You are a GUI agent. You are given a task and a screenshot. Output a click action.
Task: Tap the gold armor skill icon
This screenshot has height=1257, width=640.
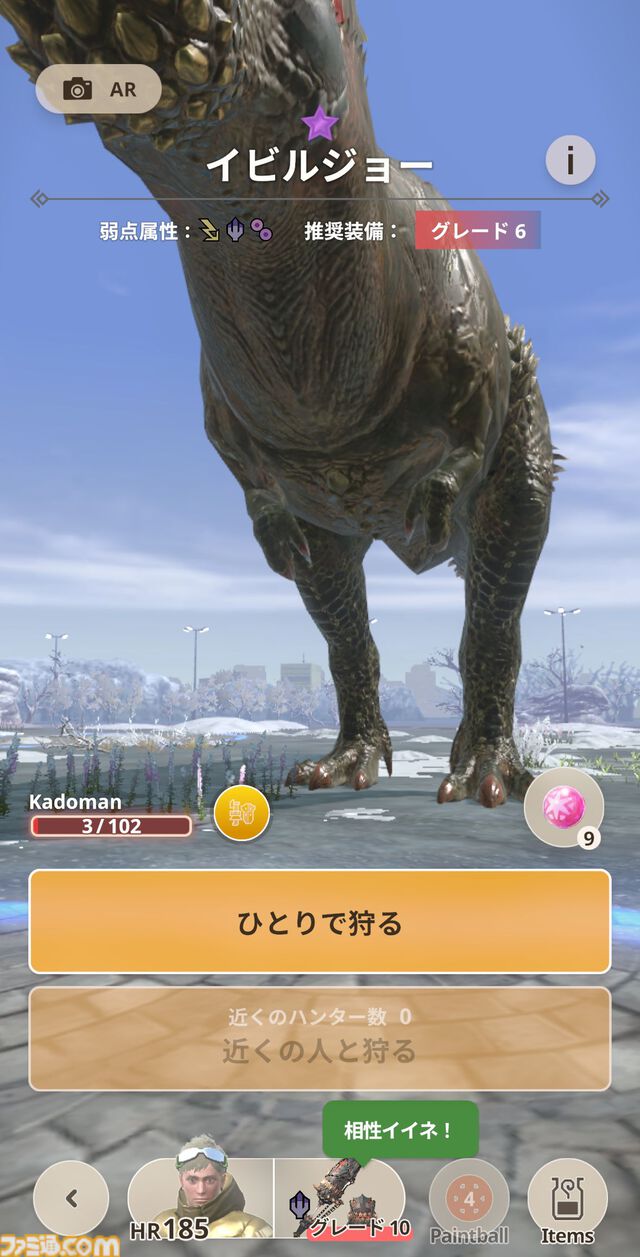pyautogui.click(x=242, y=812)
